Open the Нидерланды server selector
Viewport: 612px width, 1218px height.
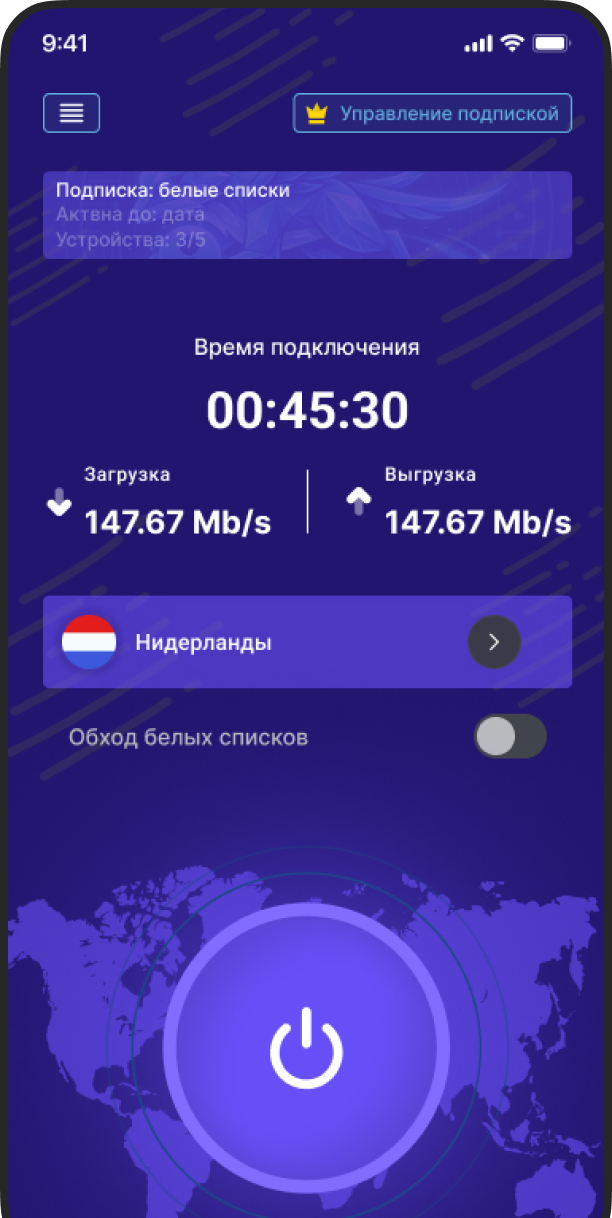coord(307,642)
